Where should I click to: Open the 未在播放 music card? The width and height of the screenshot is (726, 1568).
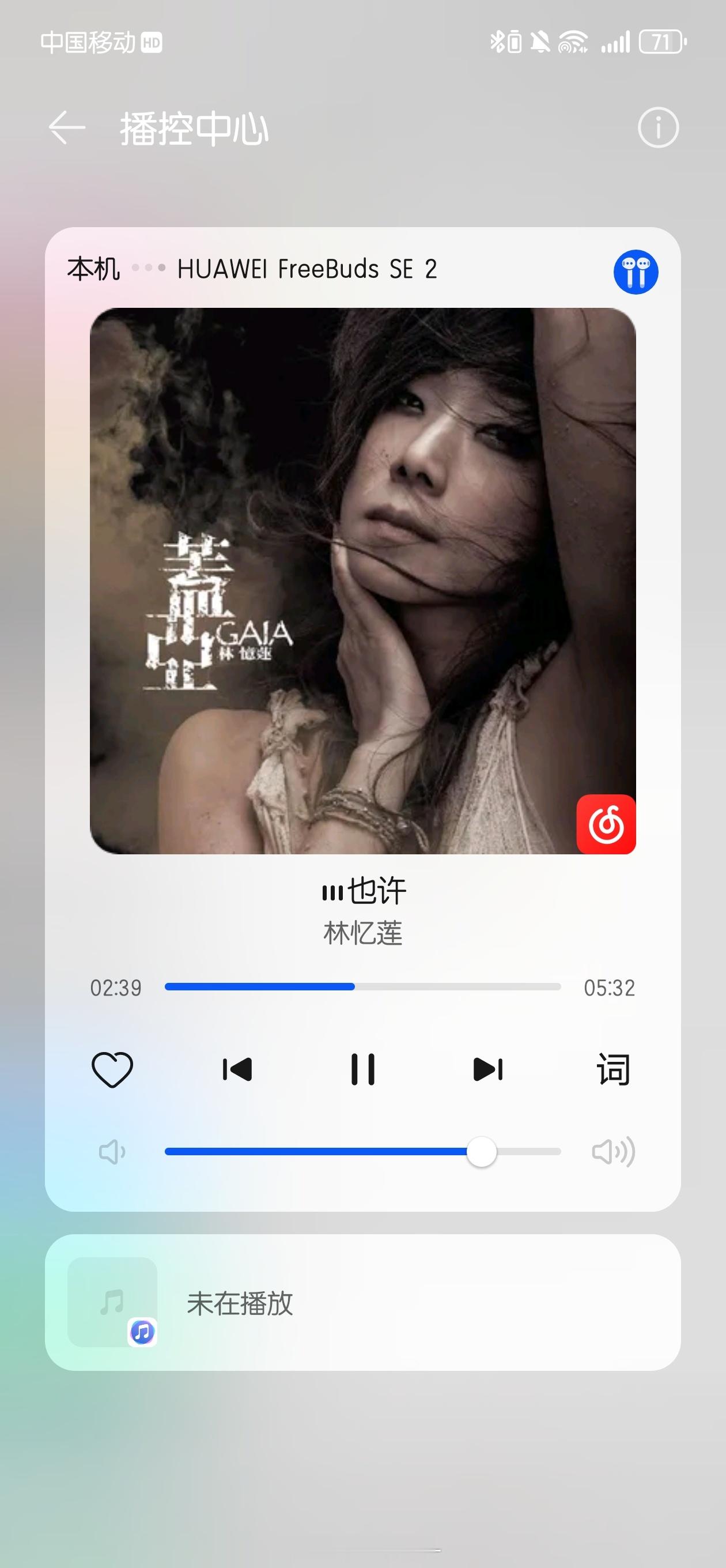tap(362, 1303)
